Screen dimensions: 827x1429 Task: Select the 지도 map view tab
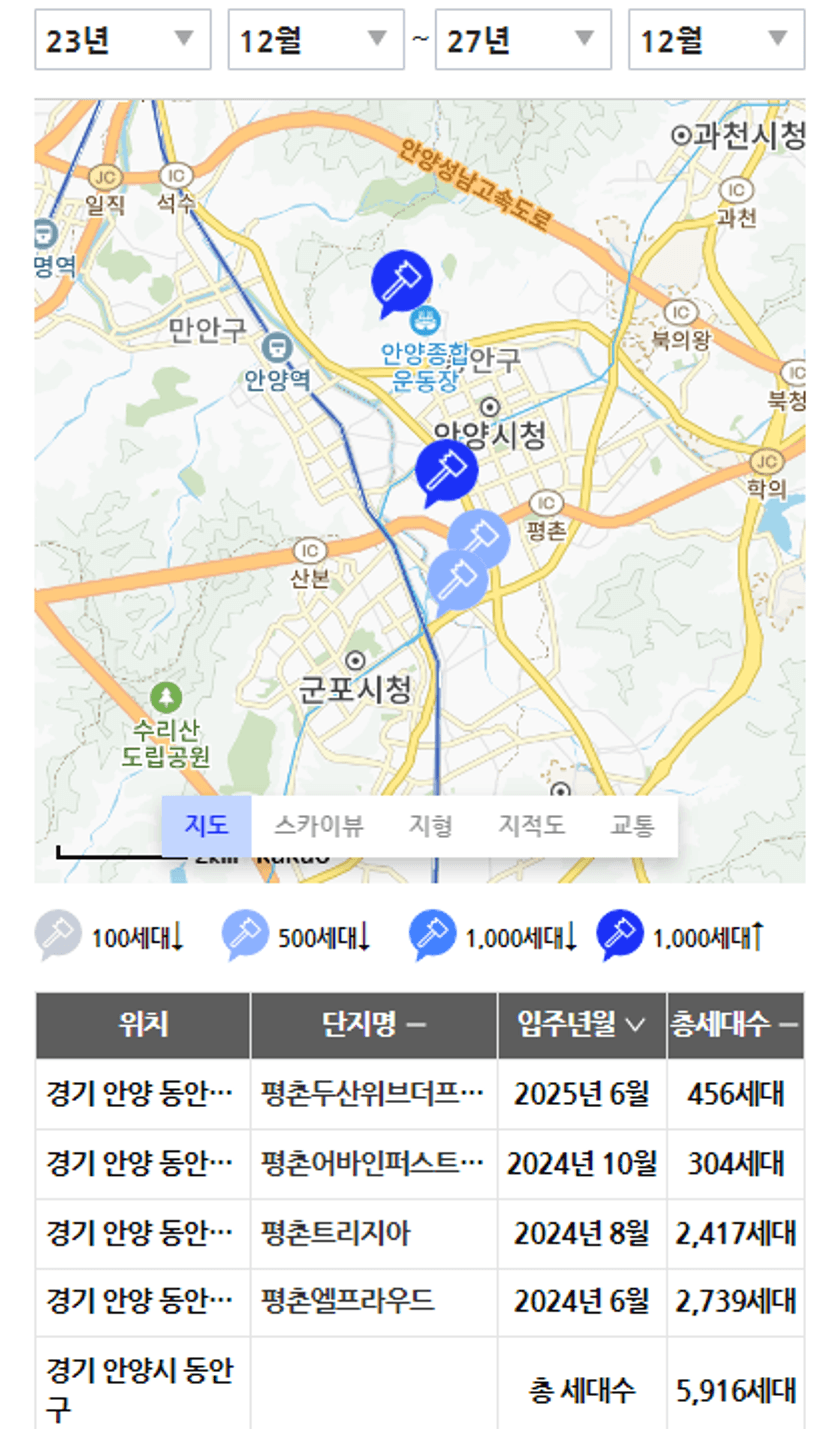[206, 826]
